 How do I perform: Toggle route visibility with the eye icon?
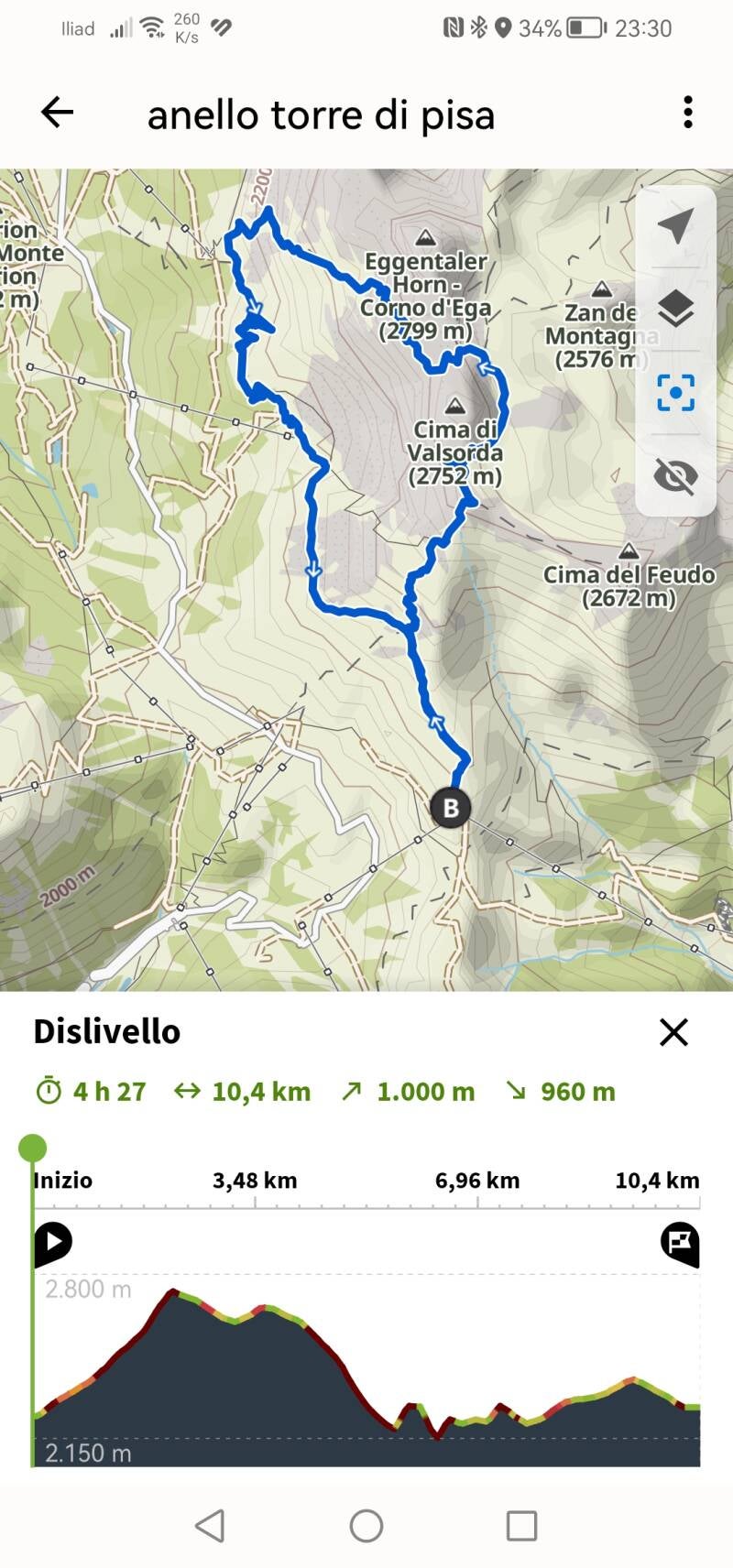pyautogui.click(x=675, y=476)
